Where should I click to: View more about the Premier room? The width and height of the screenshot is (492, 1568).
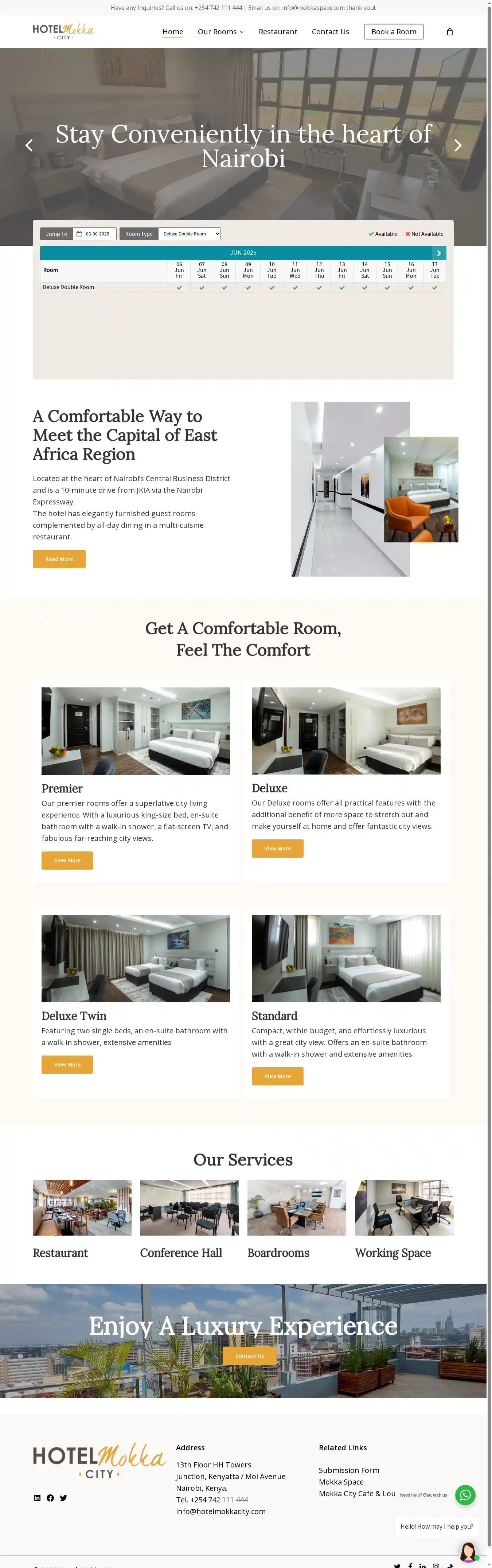67,860
